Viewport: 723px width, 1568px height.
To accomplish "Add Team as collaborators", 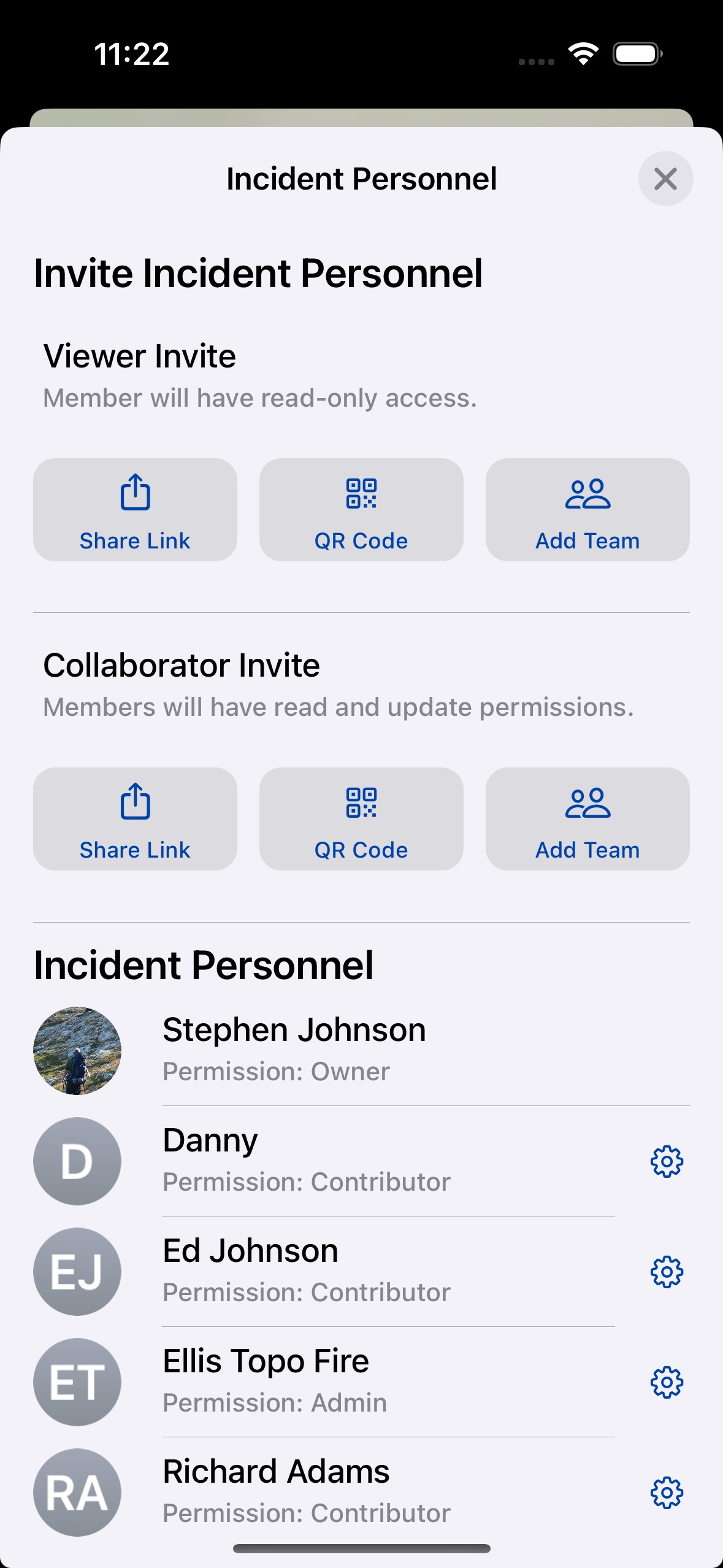I will pos(587,819).
